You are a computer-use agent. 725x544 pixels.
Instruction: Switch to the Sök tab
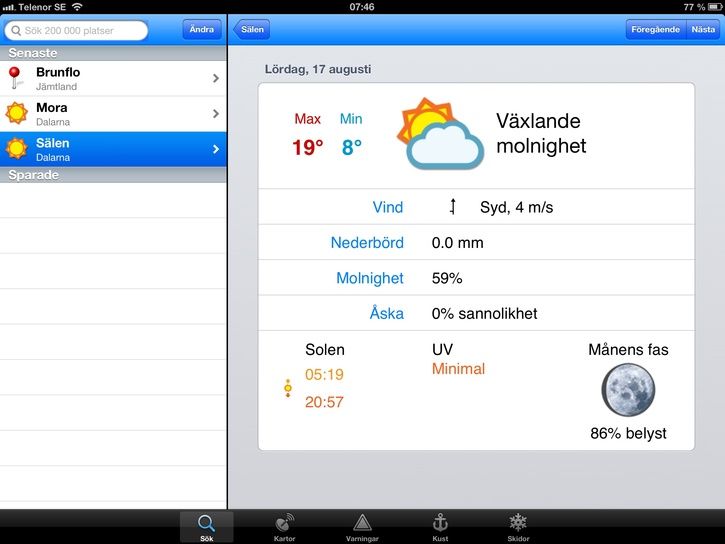click(206, 527)
